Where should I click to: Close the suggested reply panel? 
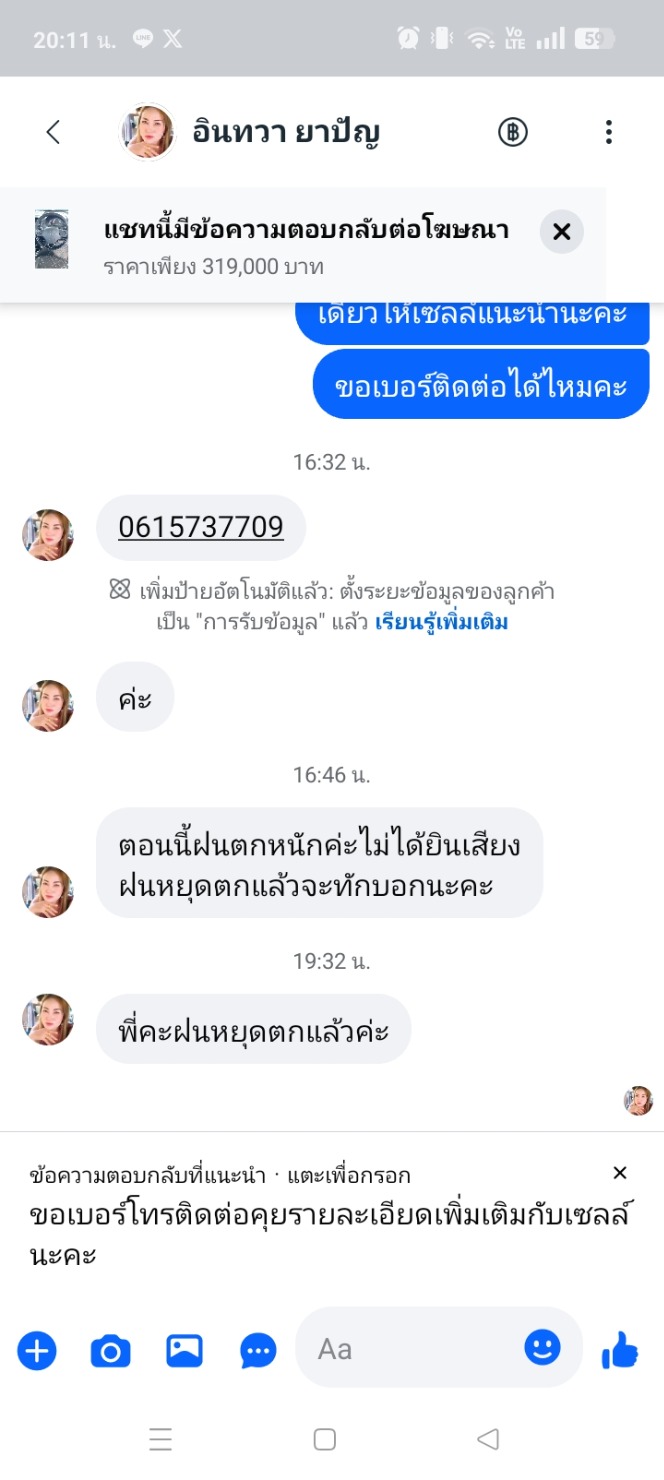(620, 1173)
